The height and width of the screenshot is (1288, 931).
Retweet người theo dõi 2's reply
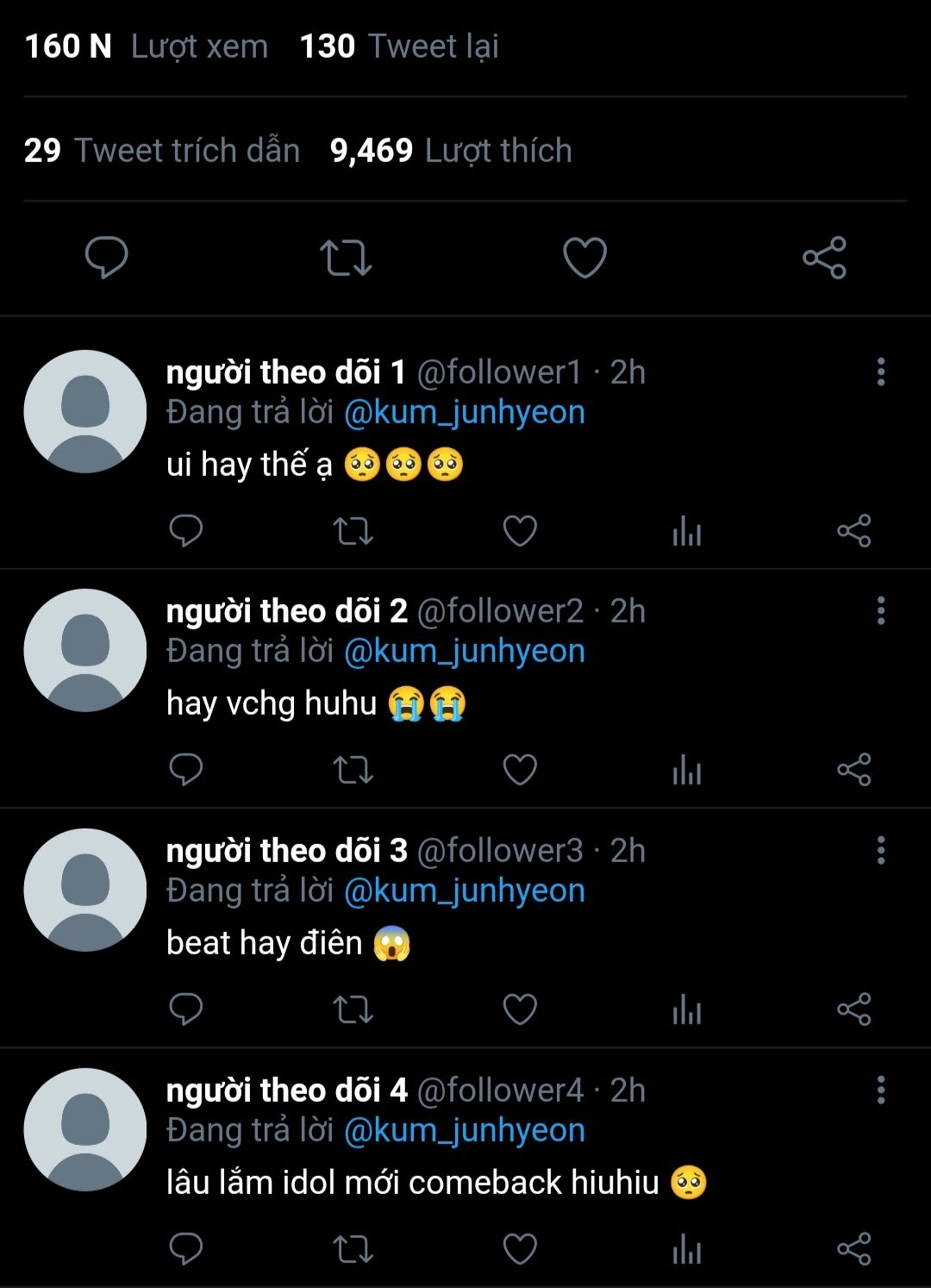(353, 770)
